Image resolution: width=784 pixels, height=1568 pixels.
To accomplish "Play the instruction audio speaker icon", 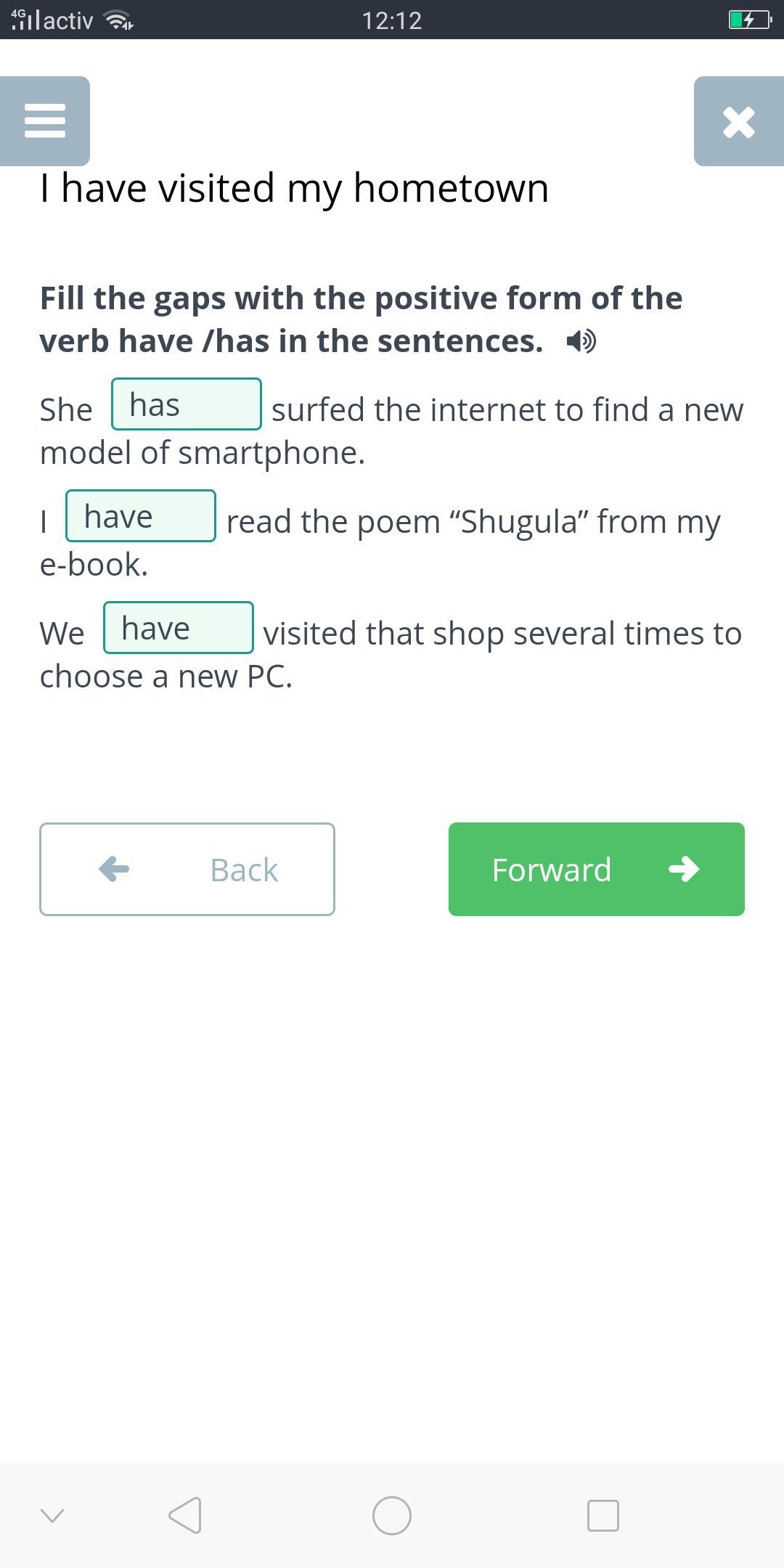I will click(x=581, y=341).
